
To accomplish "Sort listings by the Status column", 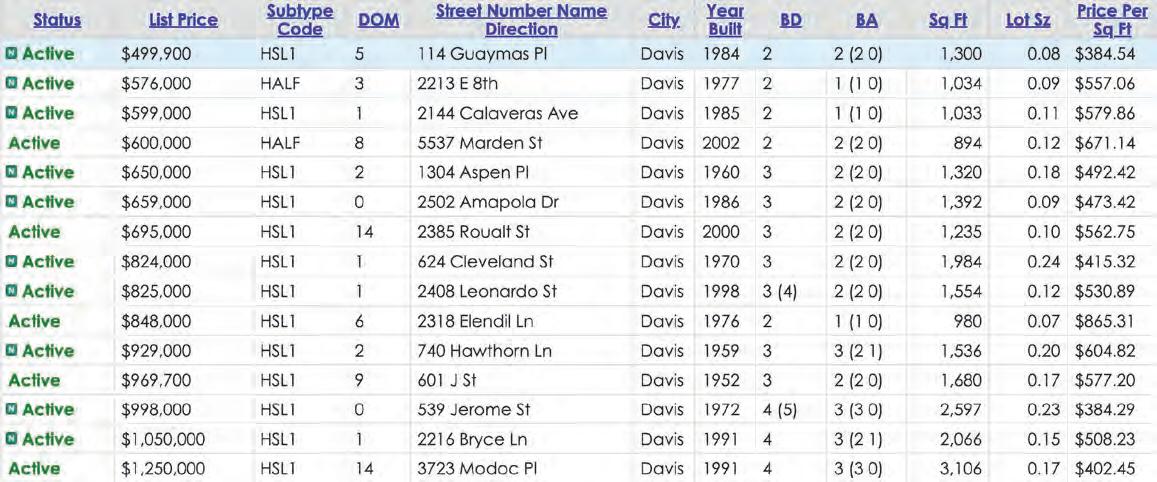I will click(56, 19).
